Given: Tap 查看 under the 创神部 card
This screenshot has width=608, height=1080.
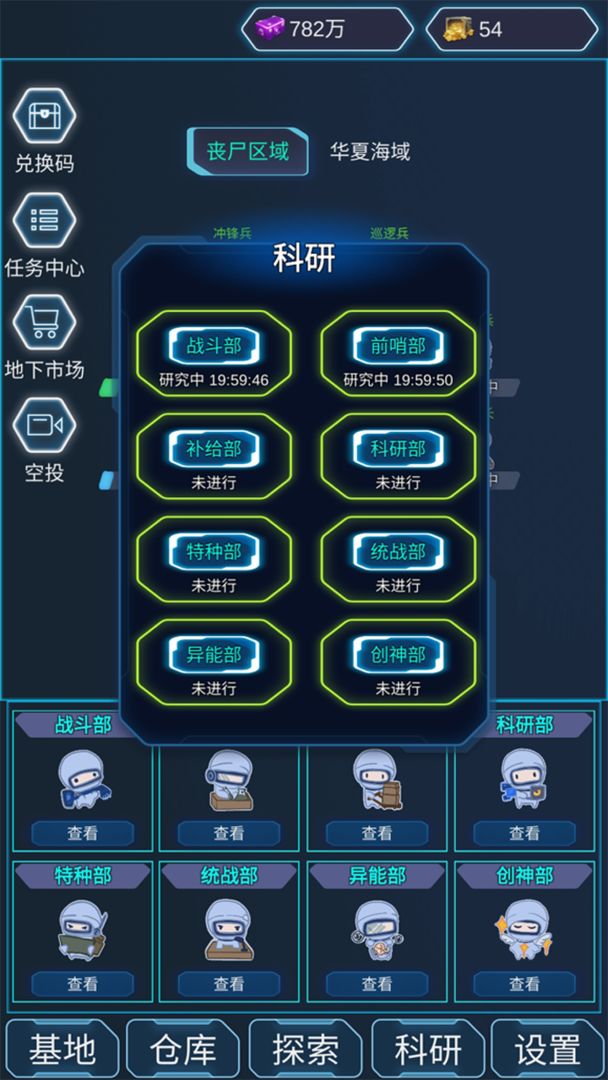Looking at the screenshot, I should tap(524, 984).
